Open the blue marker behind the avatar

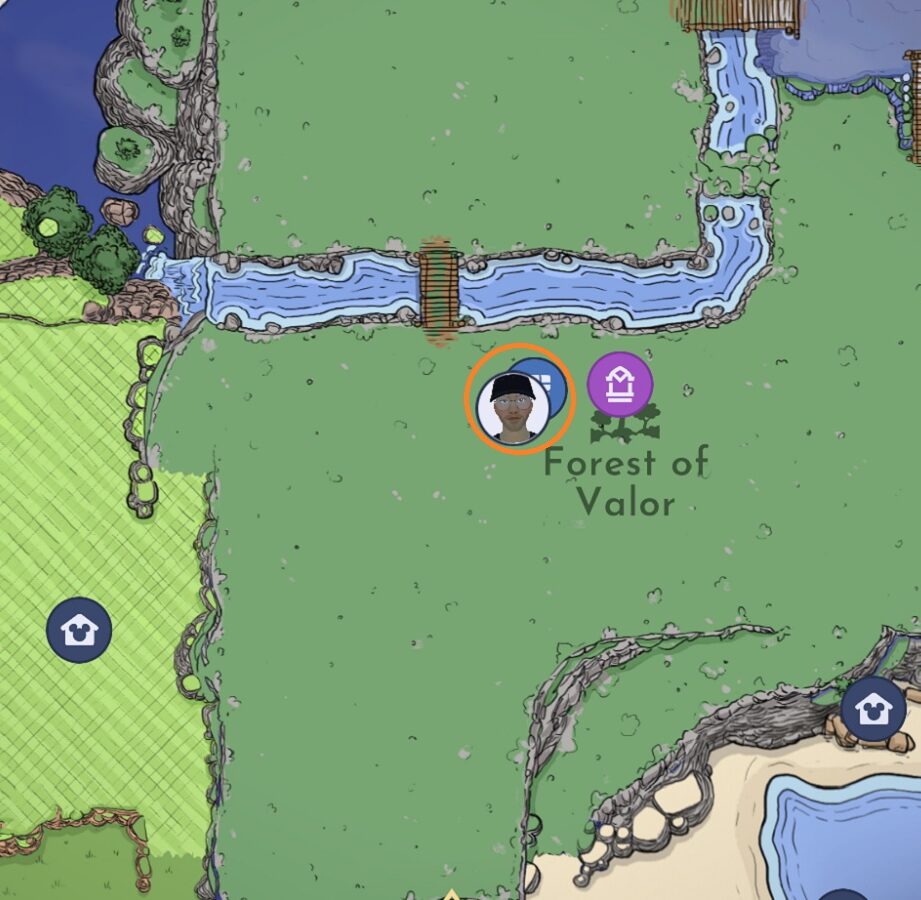(x=553, y=380)
